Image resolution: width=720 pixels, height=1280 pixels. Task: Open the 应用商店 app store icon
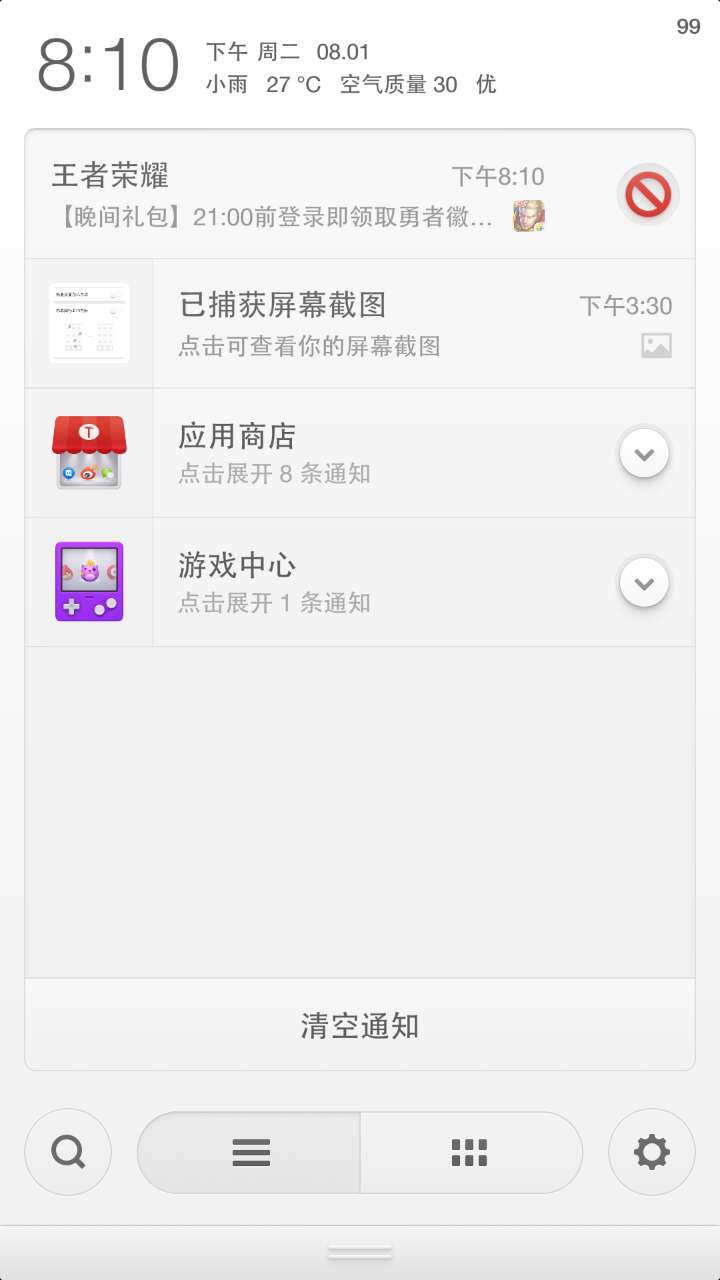click(x=88, y=452)
